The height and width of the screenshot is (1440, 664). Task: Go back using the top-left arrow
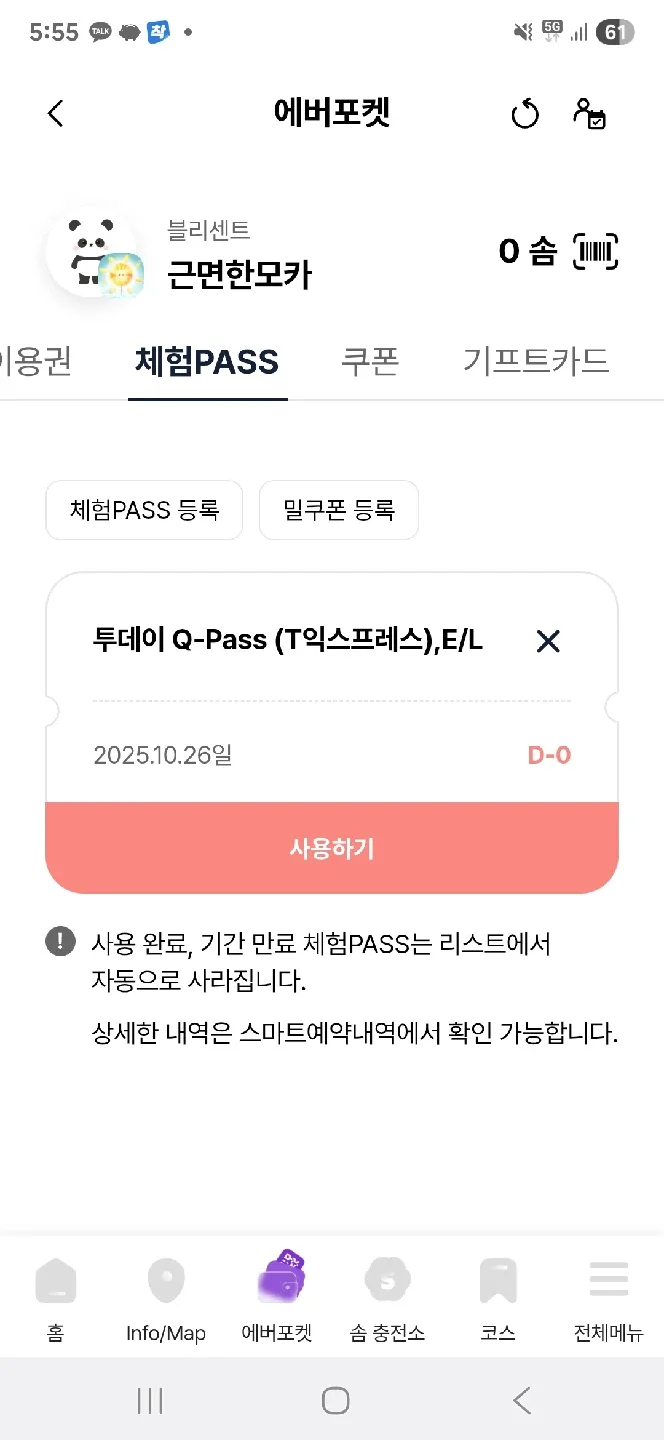point(55,114)
